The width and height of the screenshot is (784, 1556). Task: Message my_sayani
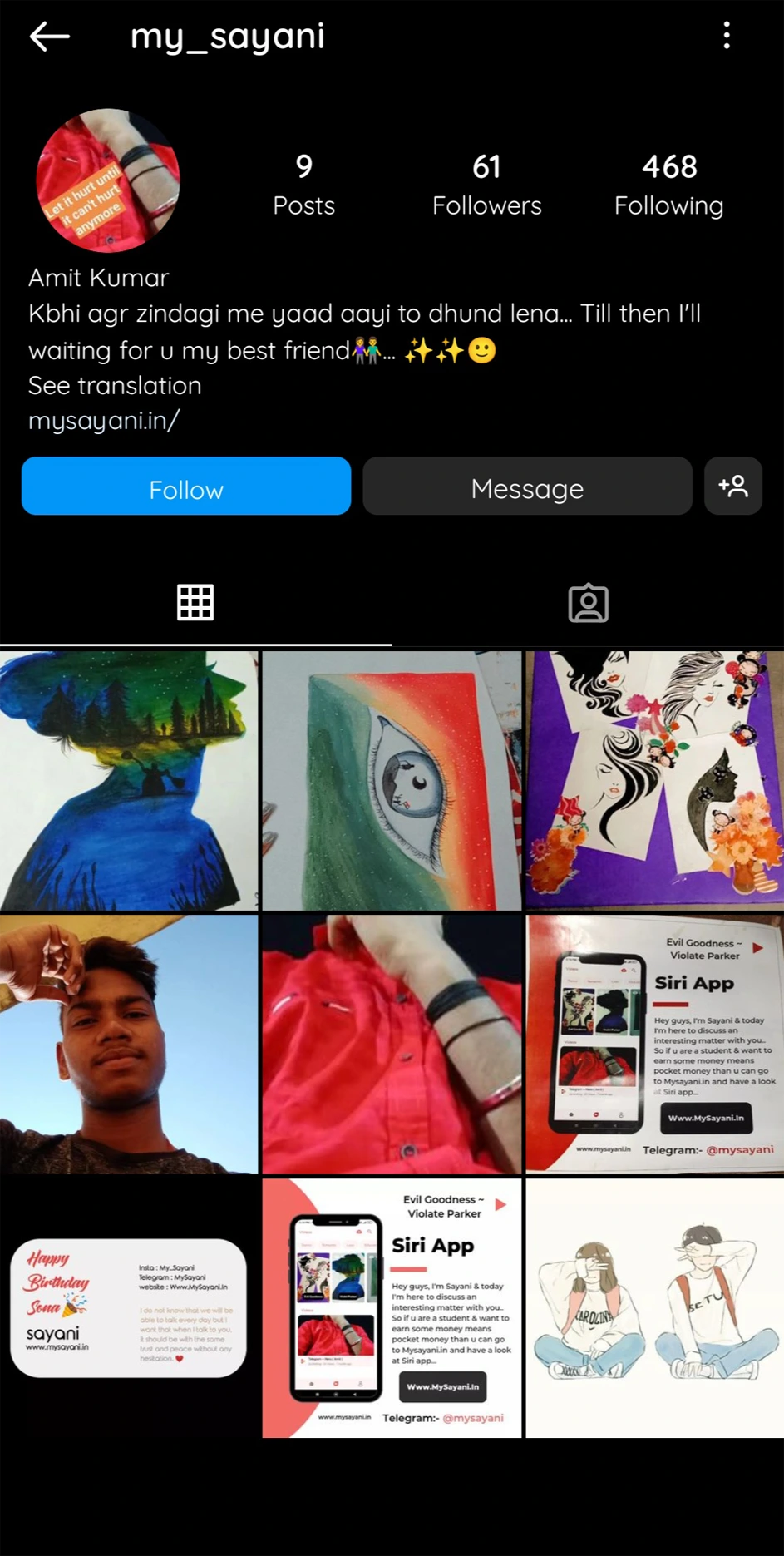point(527,487)
